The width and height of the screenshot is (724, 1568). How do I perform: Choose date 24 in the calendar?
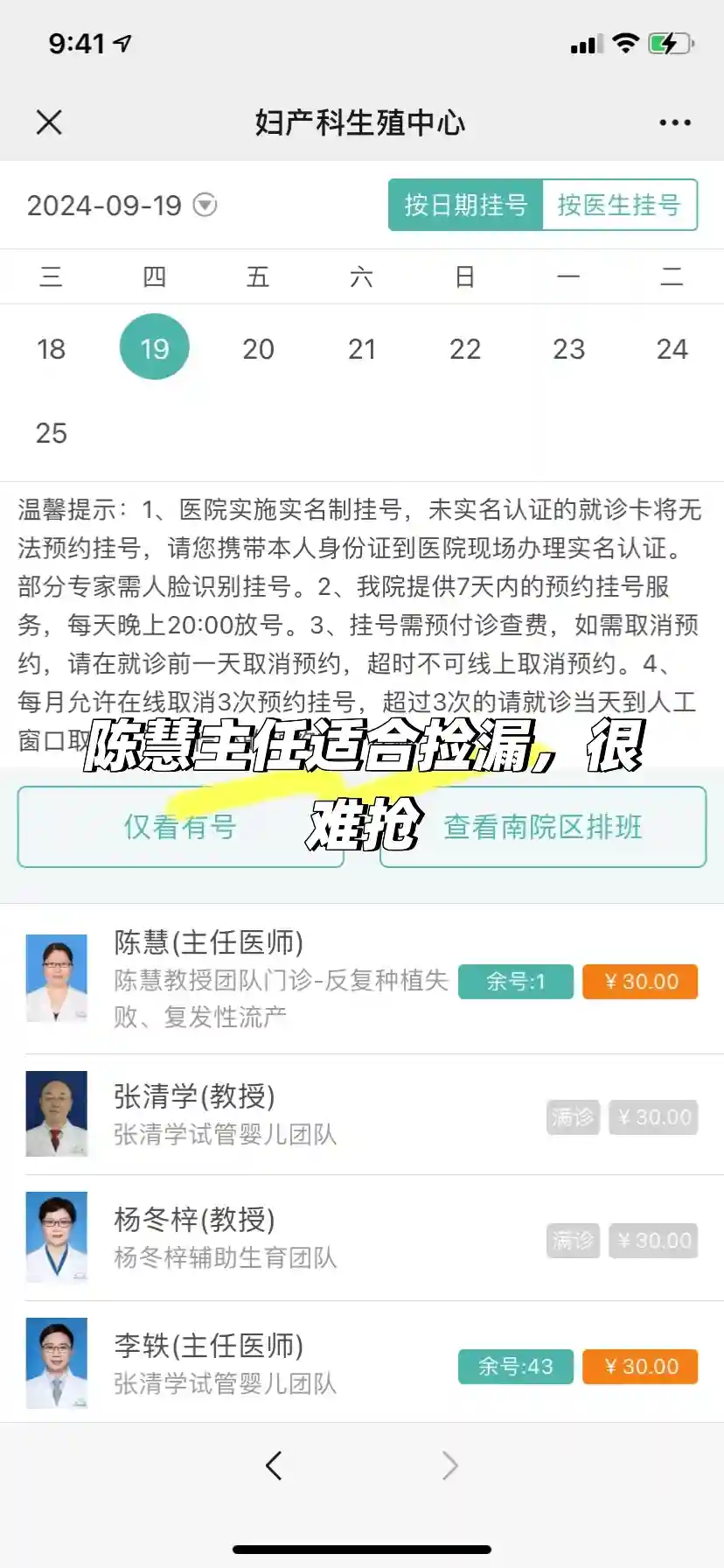point(672,349)
